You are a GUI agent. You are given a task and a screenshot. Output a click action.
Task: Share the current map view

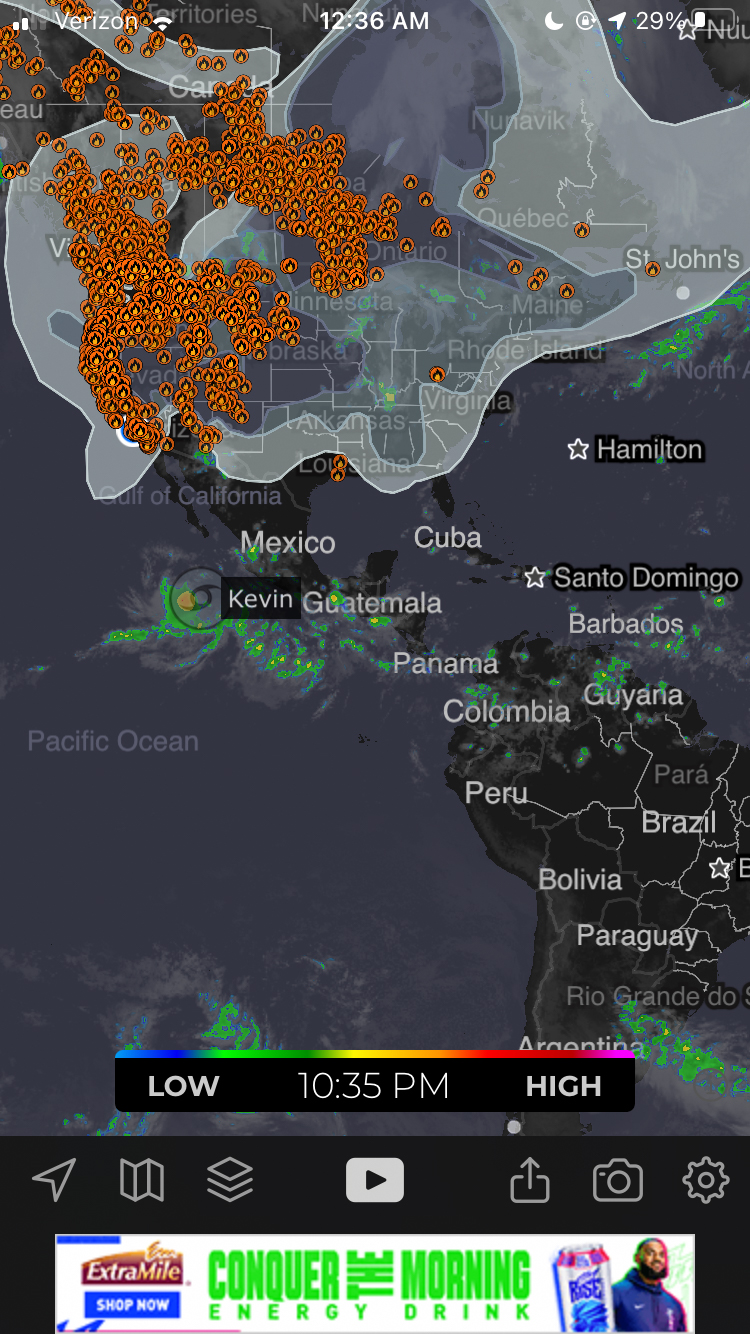click(530, 1180)
